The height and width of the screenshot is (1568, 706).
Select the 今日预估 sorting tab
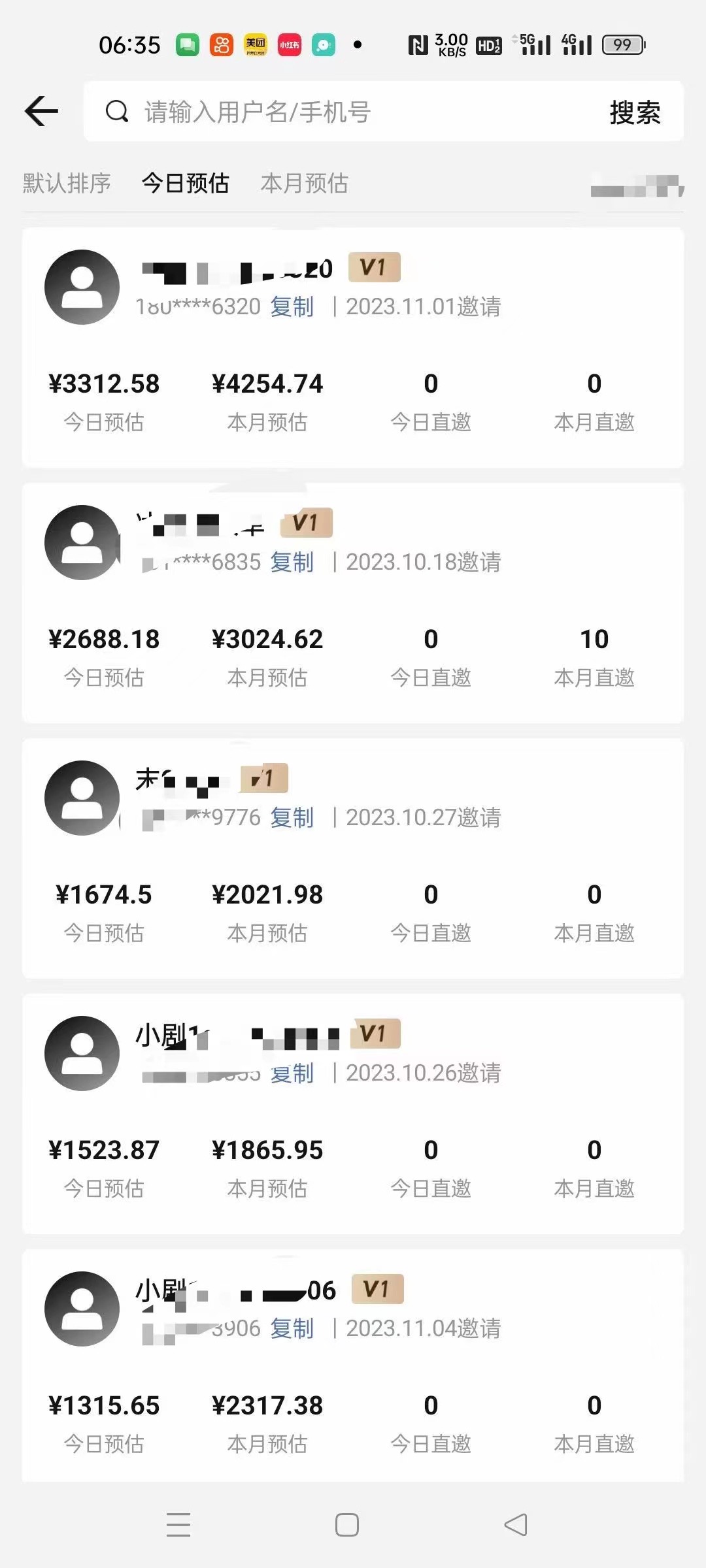(186, 183)
